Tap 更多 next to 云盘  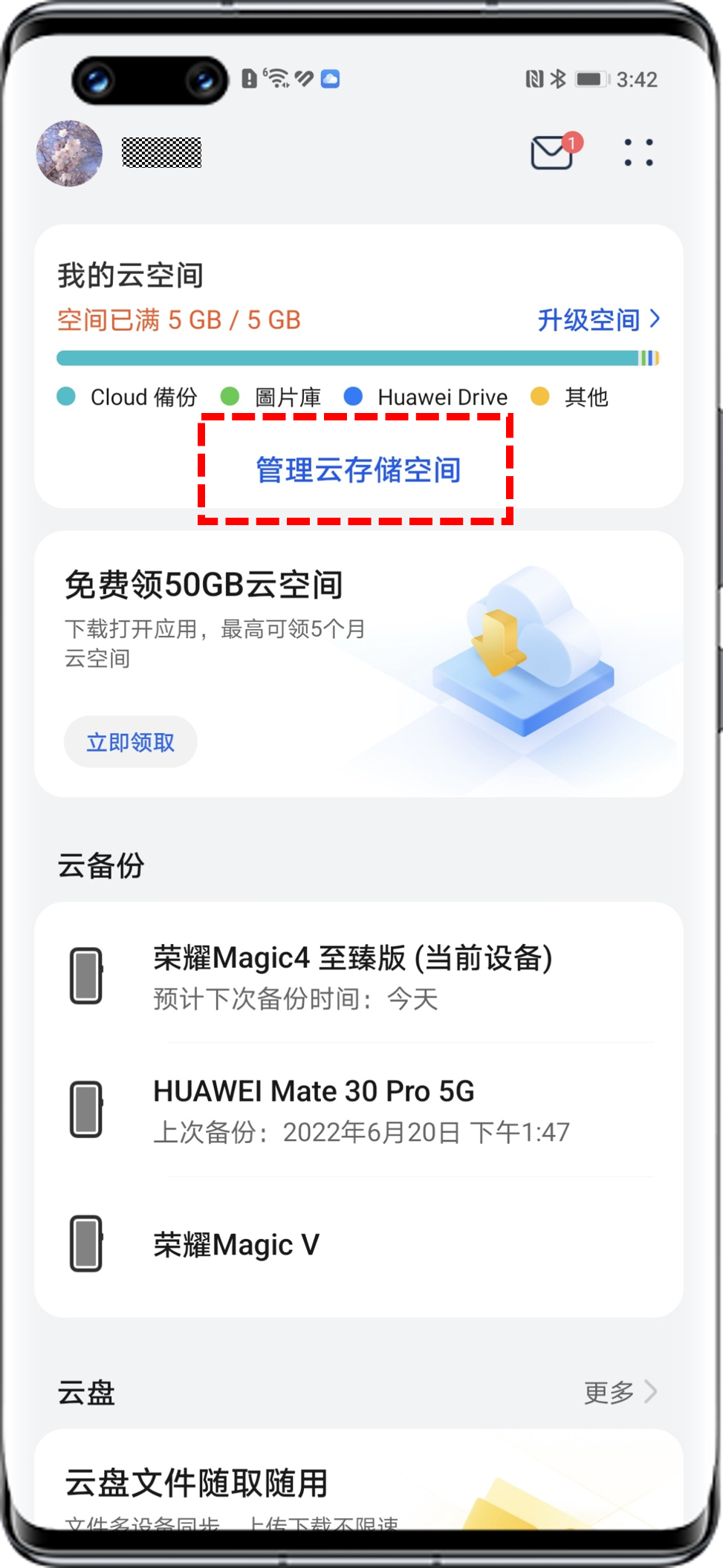click(619, 1392)
